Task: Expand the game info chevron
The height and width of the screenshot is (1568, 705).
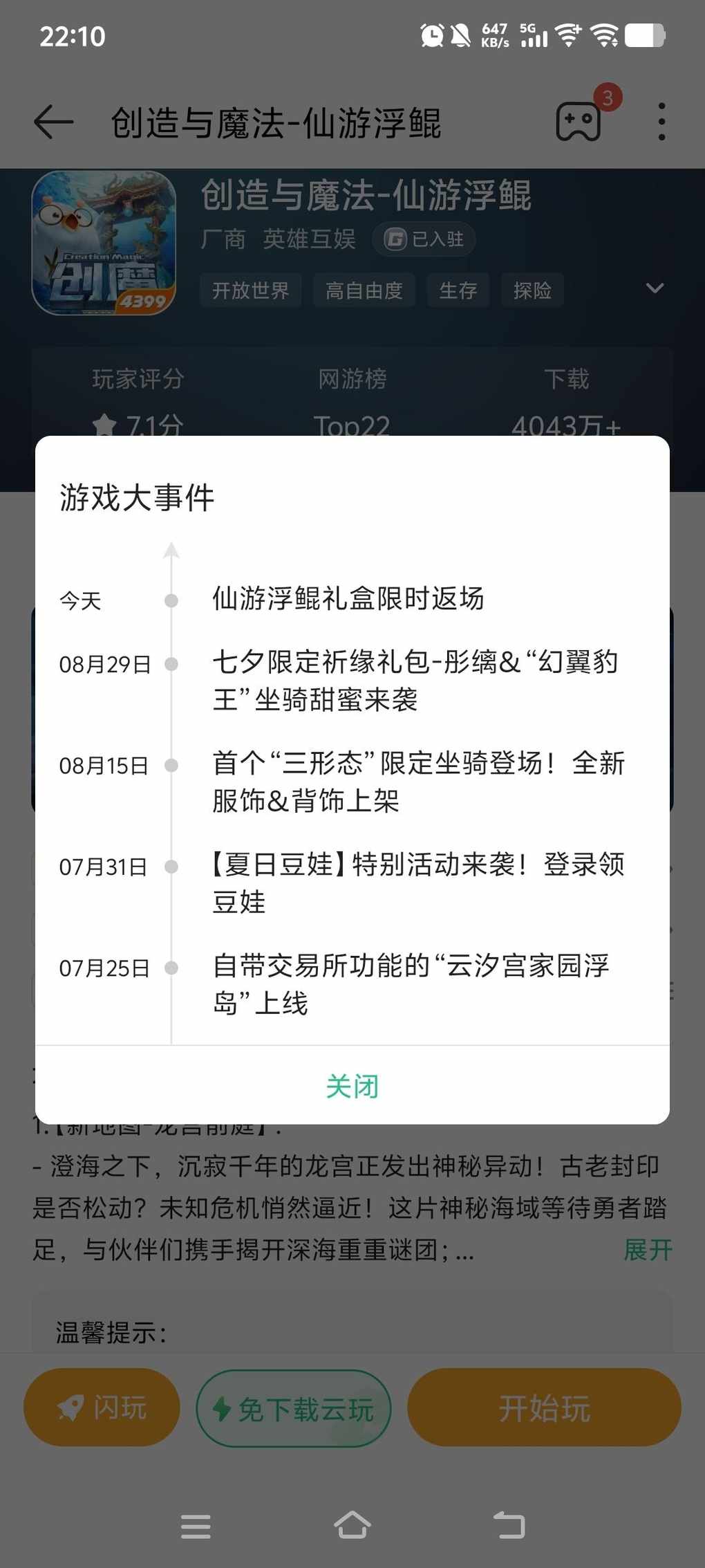Action: coord(655,288)
